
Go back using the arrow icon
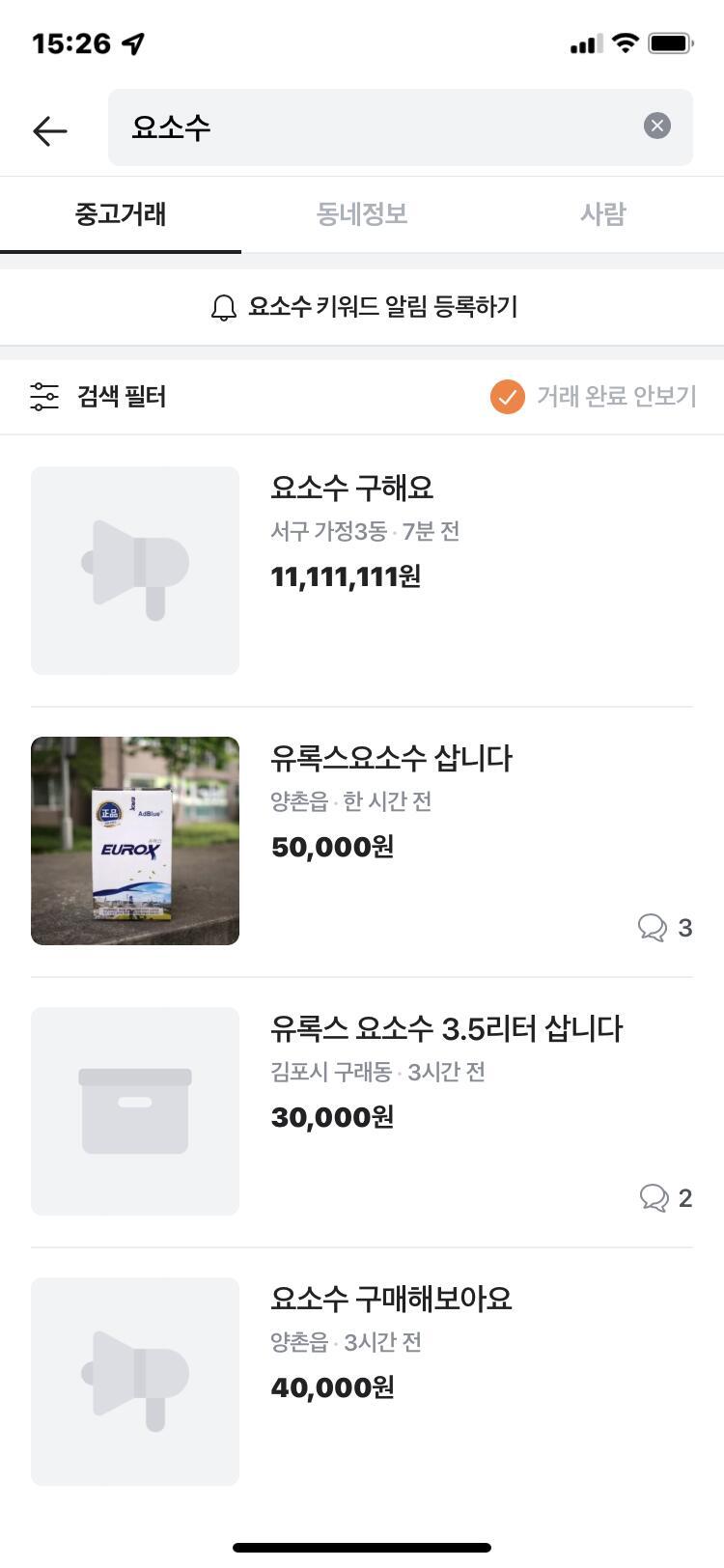pyautogui.click(x=49, y=129)
